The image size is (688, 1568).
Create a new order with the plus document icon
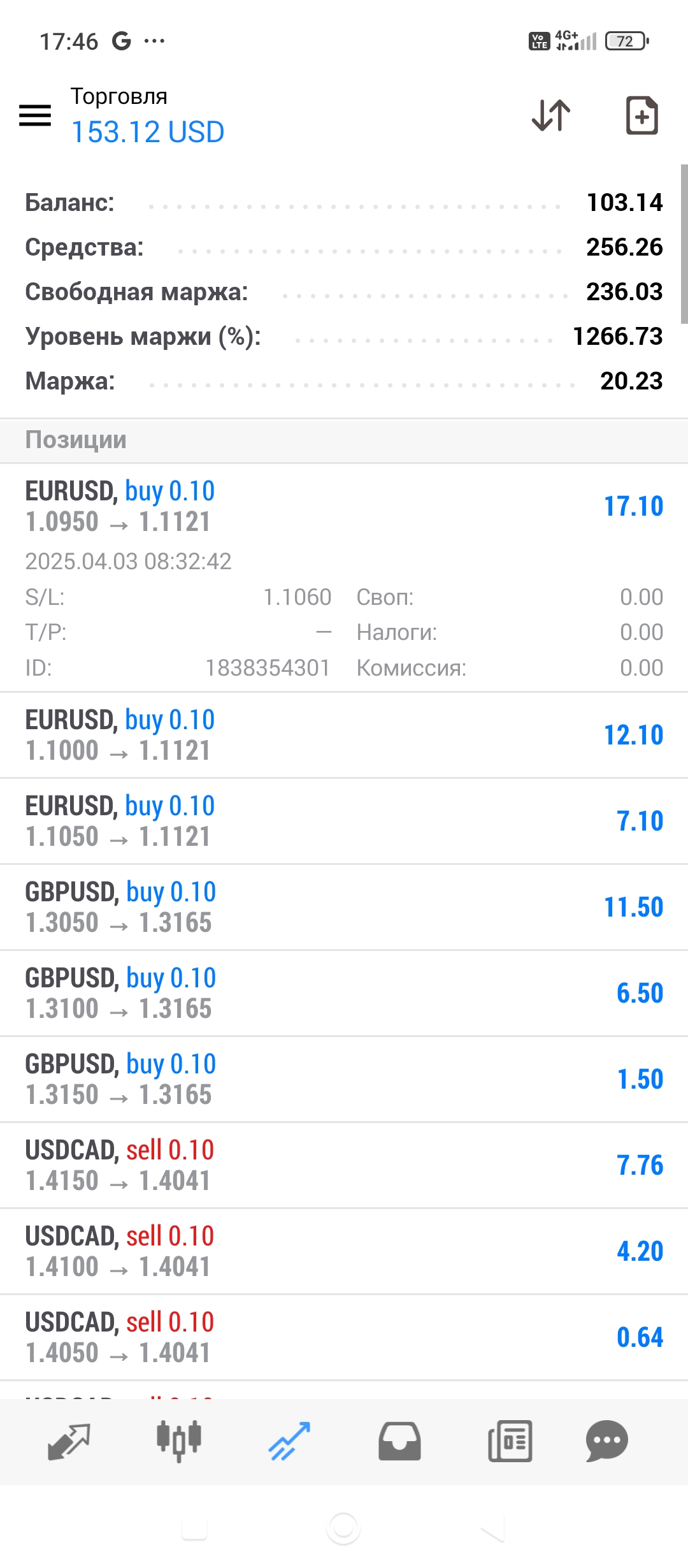(641, 115)
